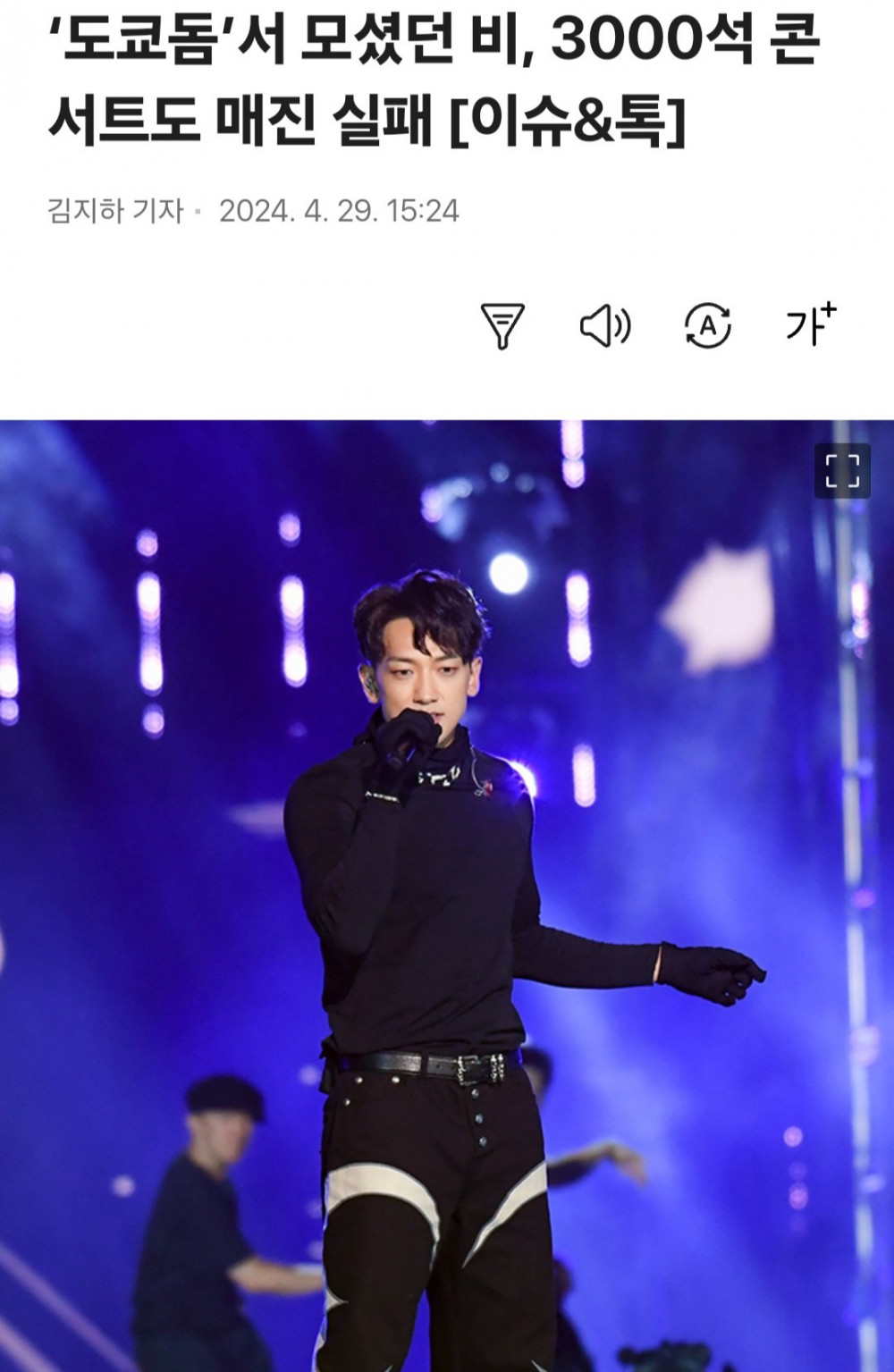894x1372 pixels.
Task: Listen to the article with text-to-speech
Action: tap(605, 325)
